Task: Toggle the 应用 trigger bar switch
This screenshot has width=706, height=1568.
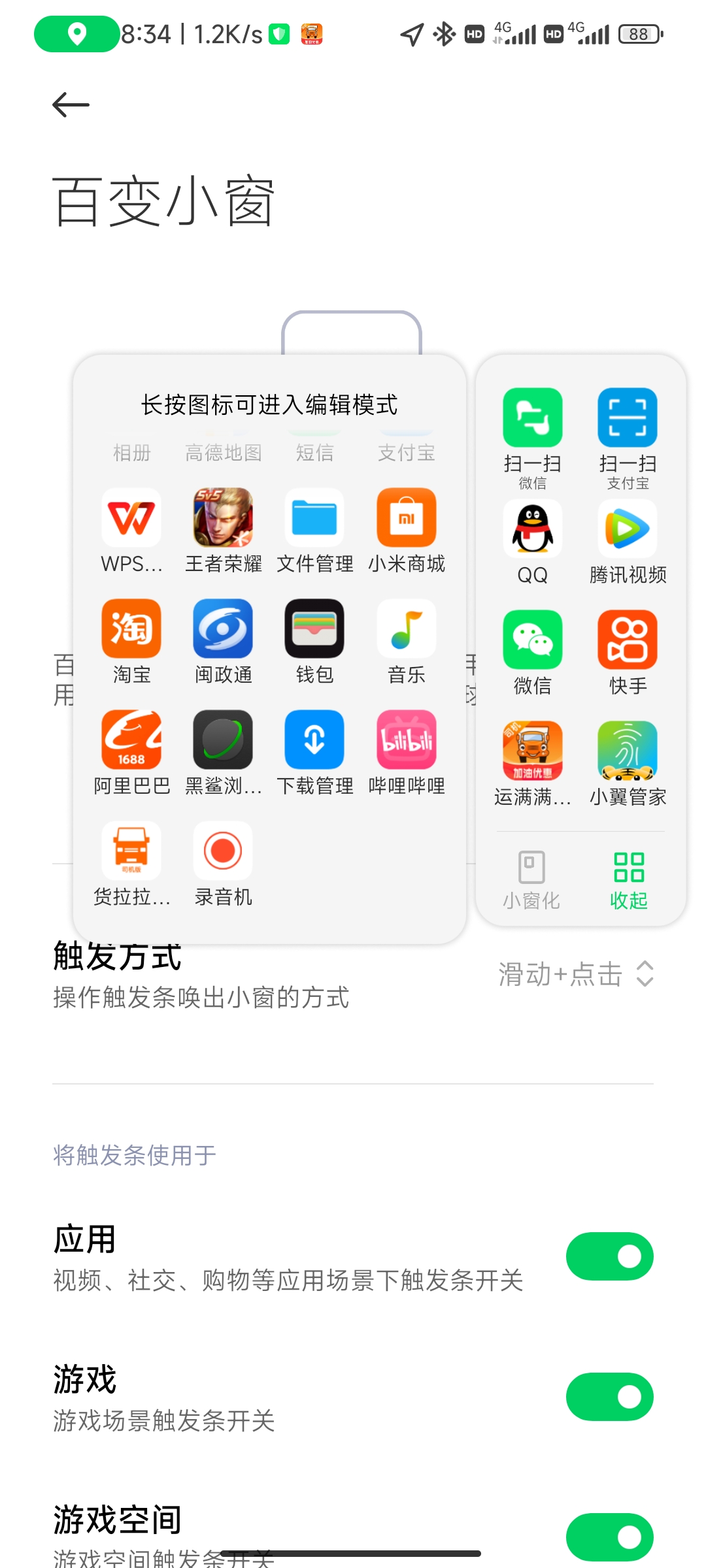Action: (609, 1256)
